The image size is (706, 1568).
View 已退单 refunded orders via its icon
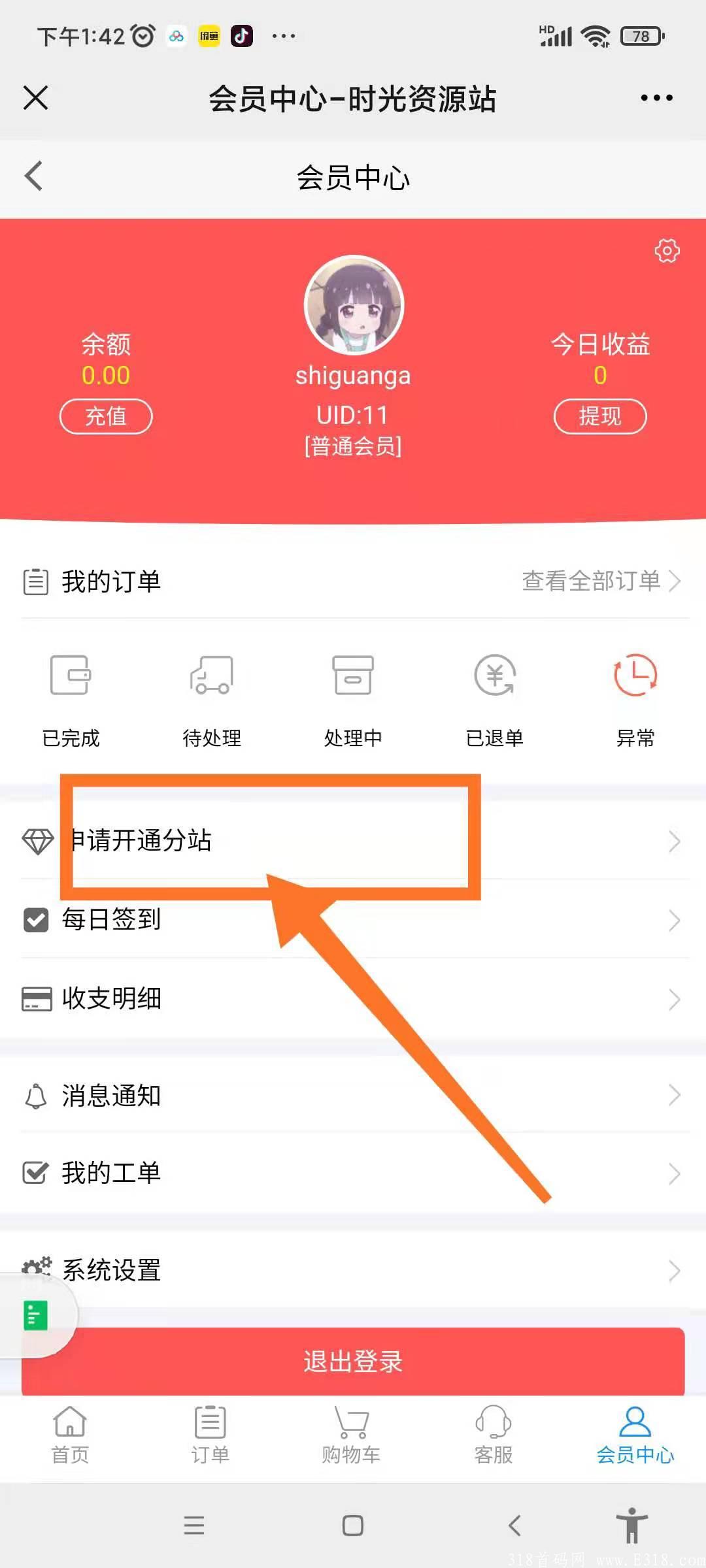pyautogui.click(x=495, y=676)
